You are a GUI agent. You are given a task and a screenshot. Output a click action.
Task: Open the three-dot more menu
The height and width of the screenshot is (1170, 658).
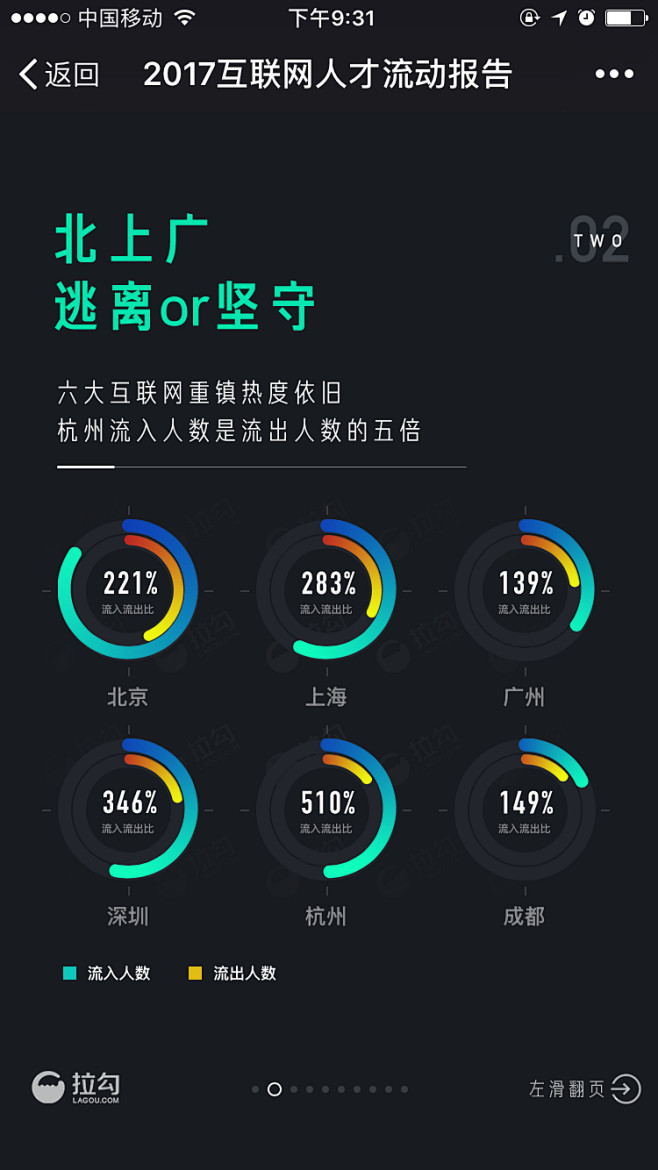coord(614,75)
